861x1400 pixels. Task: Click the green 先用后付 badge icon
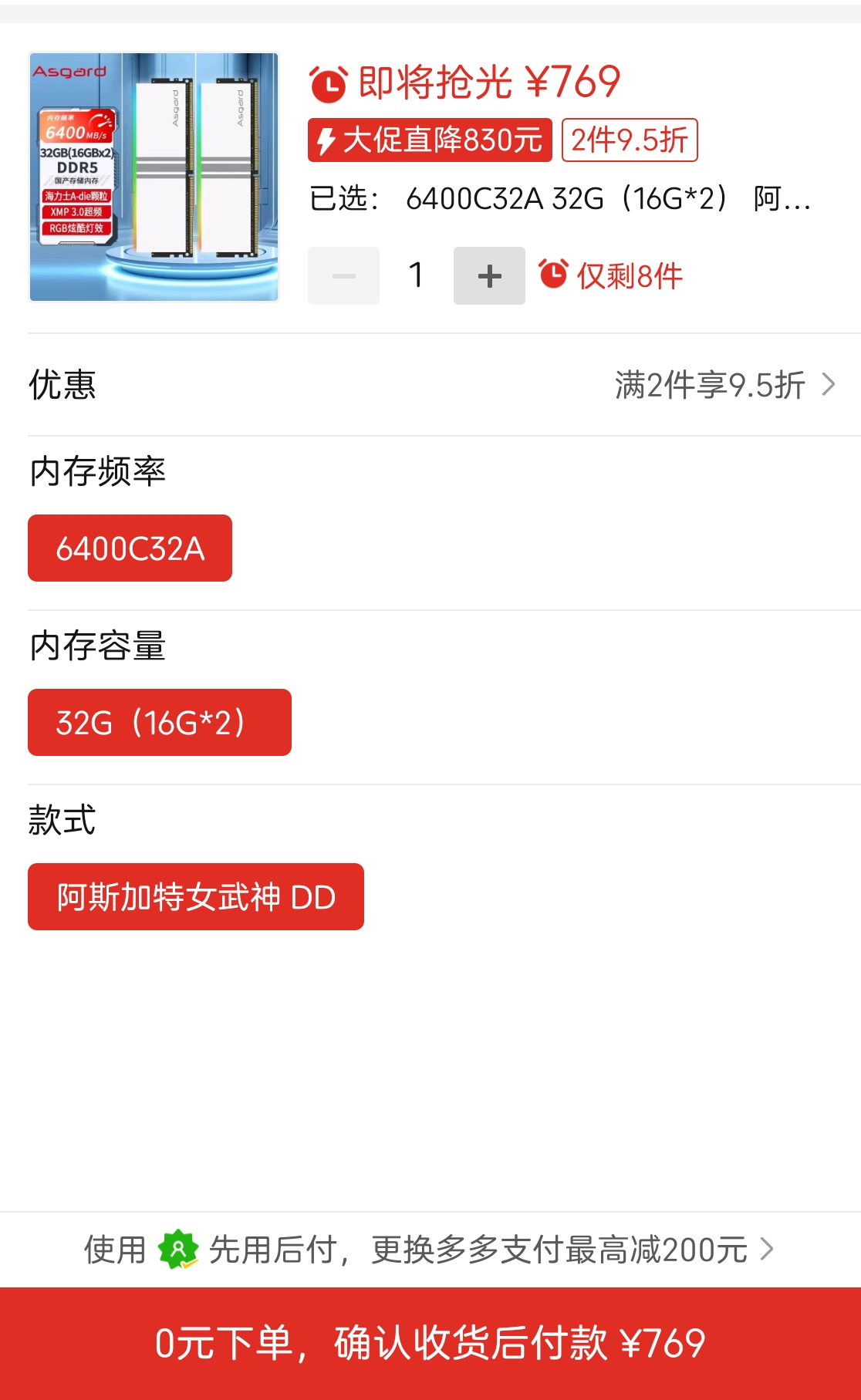[x=179, y=1249]
